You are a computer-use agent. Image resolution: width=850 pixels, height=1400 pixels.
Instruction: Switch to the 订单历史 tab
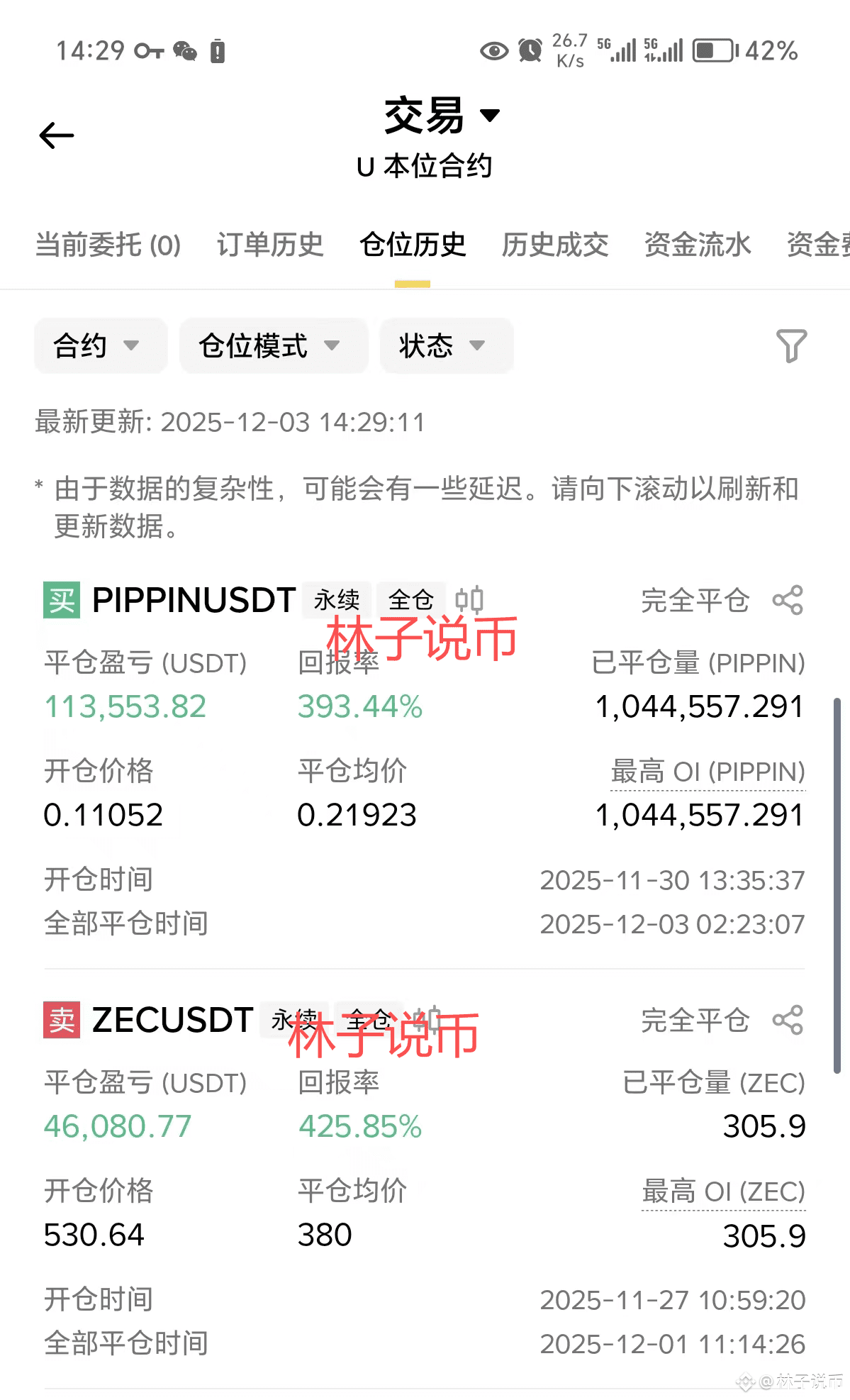tap(270, 245)
